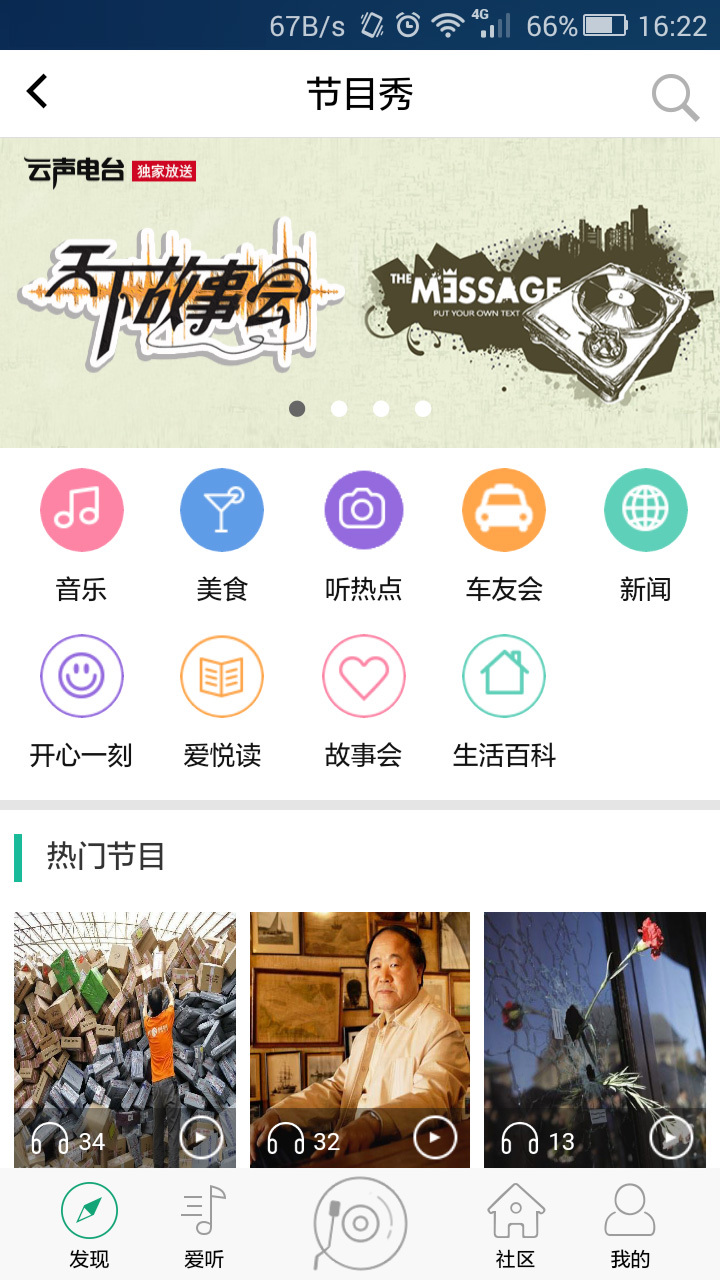The width and height of the screenshot is (720, 1280).
Task: Switch to the 发现 tab
Action: (89, 1226)
